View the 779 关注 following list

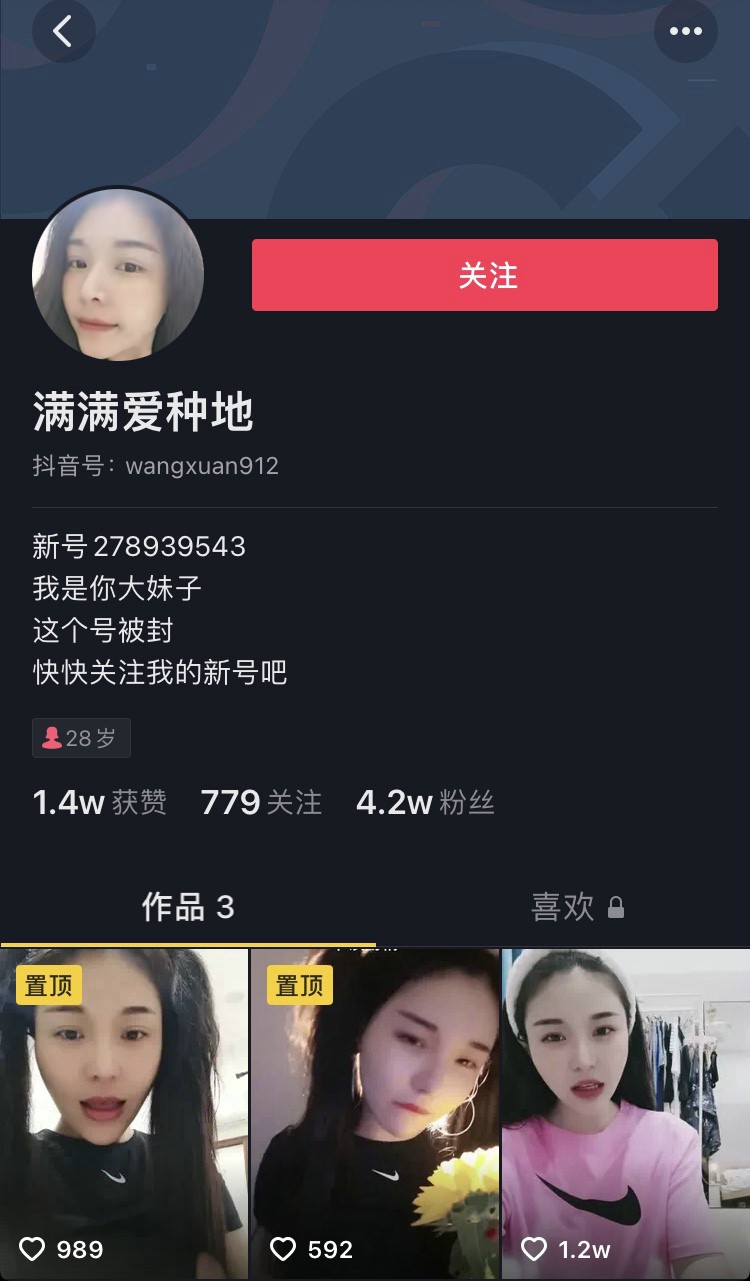(262, 802)
